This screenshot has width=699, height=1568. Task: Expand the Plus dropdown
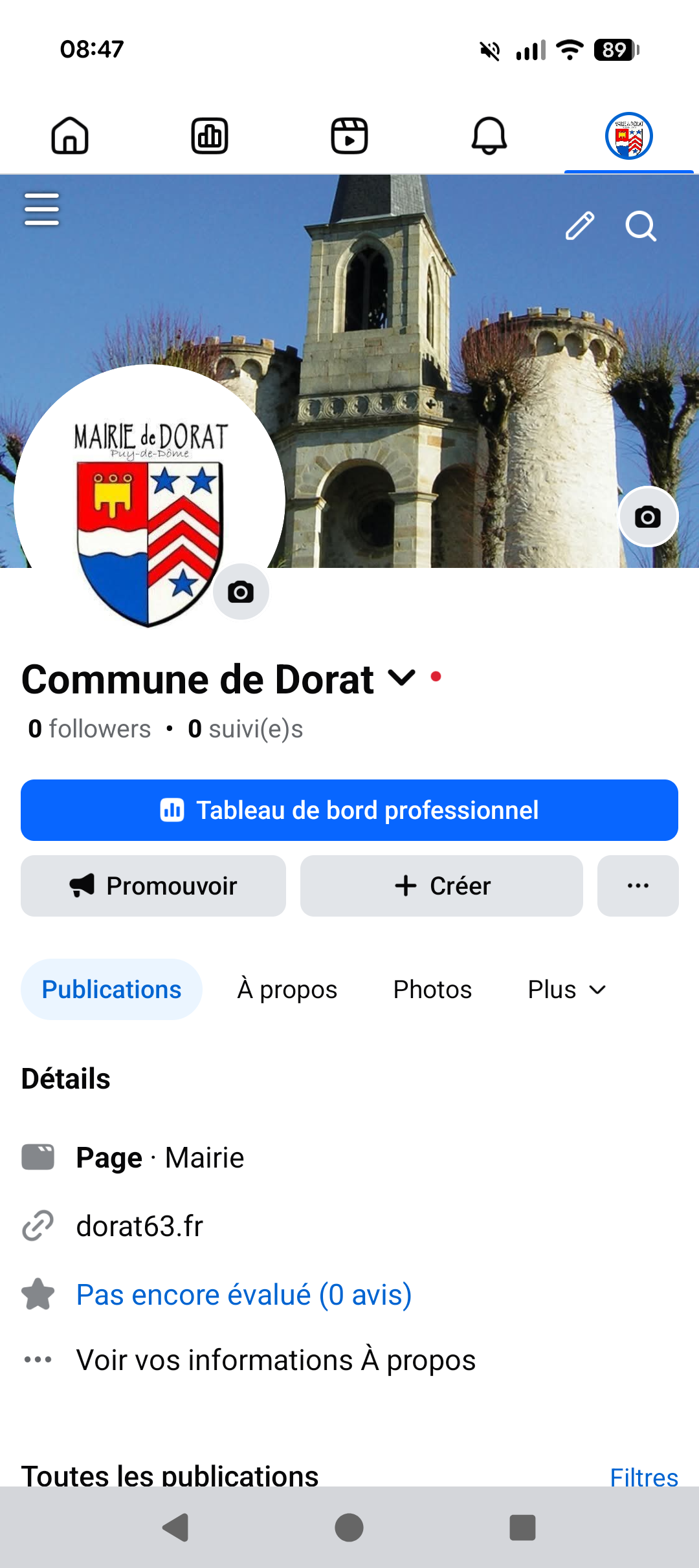tap(567, 990)
